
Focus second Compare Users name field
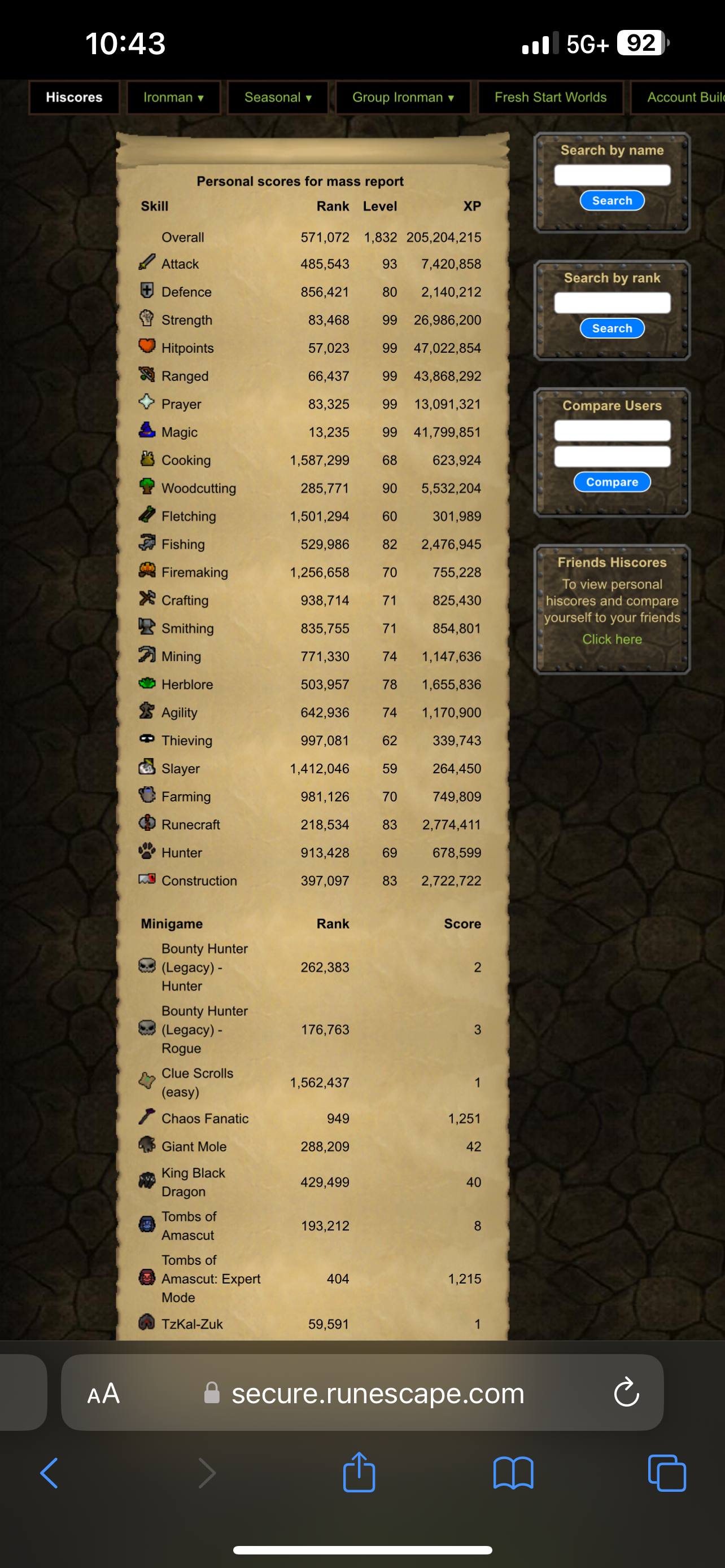612,457
